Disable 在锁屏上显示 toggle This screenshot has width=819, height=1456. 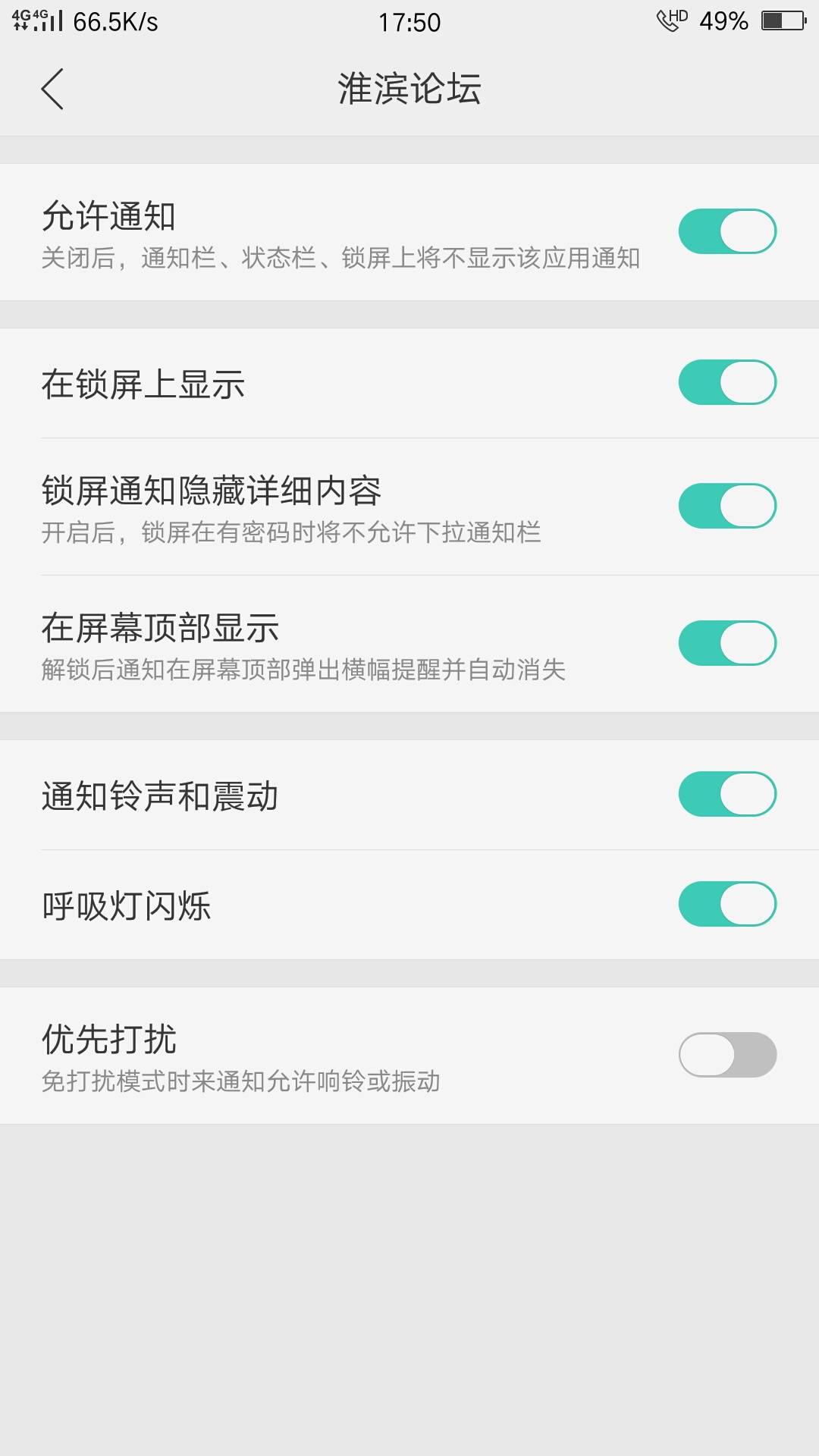tap(727, 382)
